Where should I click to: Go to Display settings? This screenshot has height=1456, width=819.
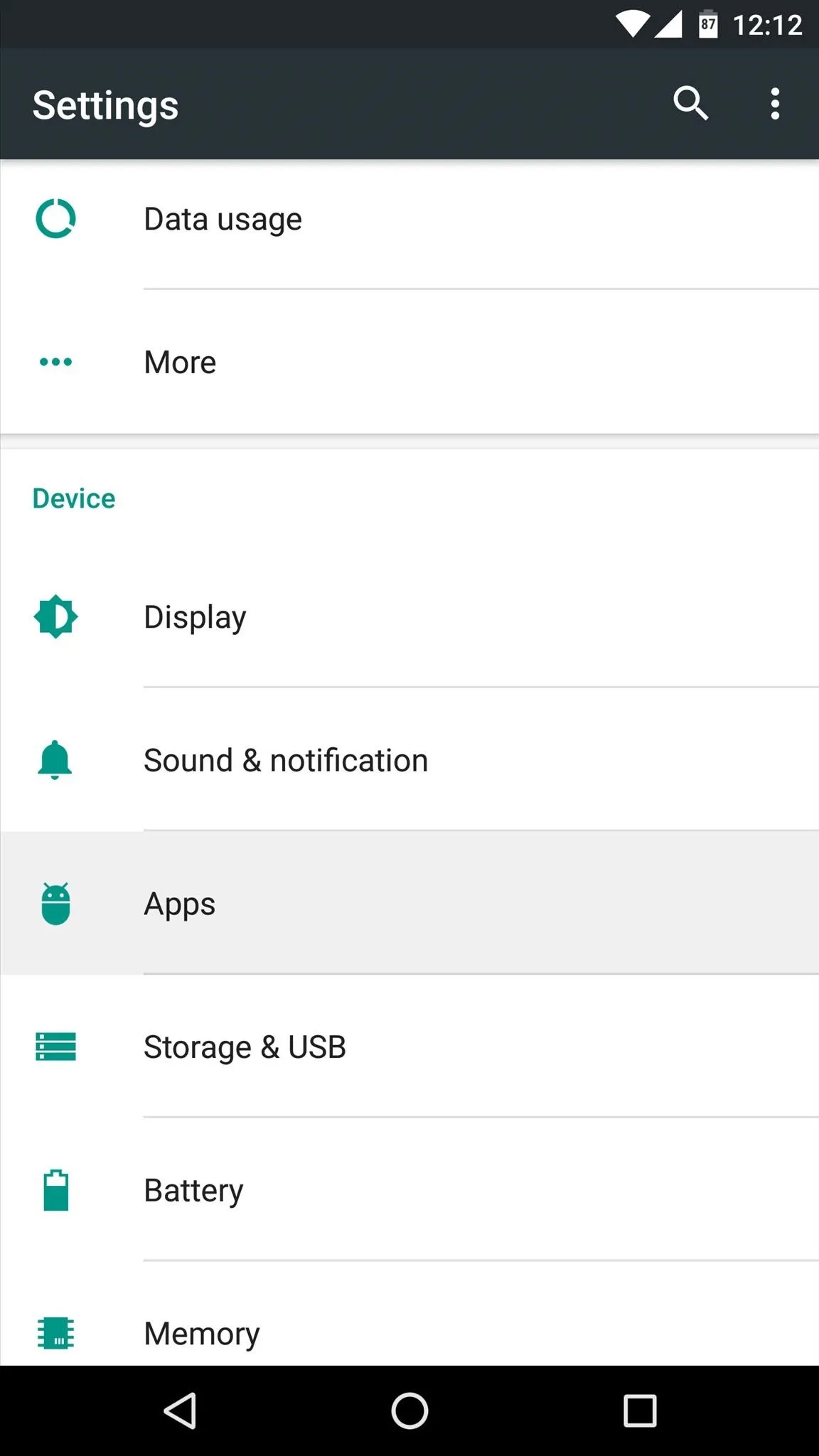(409, 616)
